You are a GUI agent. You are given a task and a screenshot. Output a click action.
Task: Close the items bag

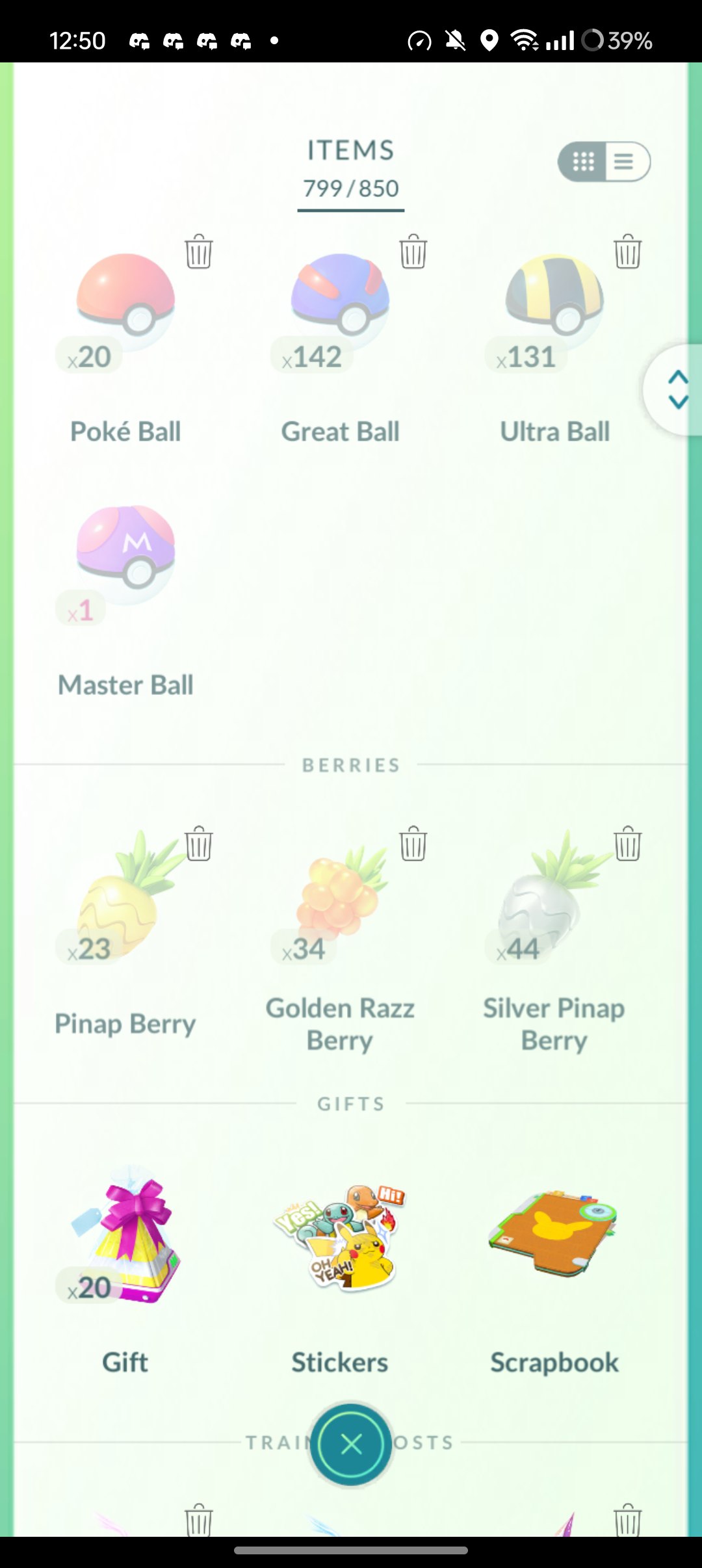[x=351, y=1444]
